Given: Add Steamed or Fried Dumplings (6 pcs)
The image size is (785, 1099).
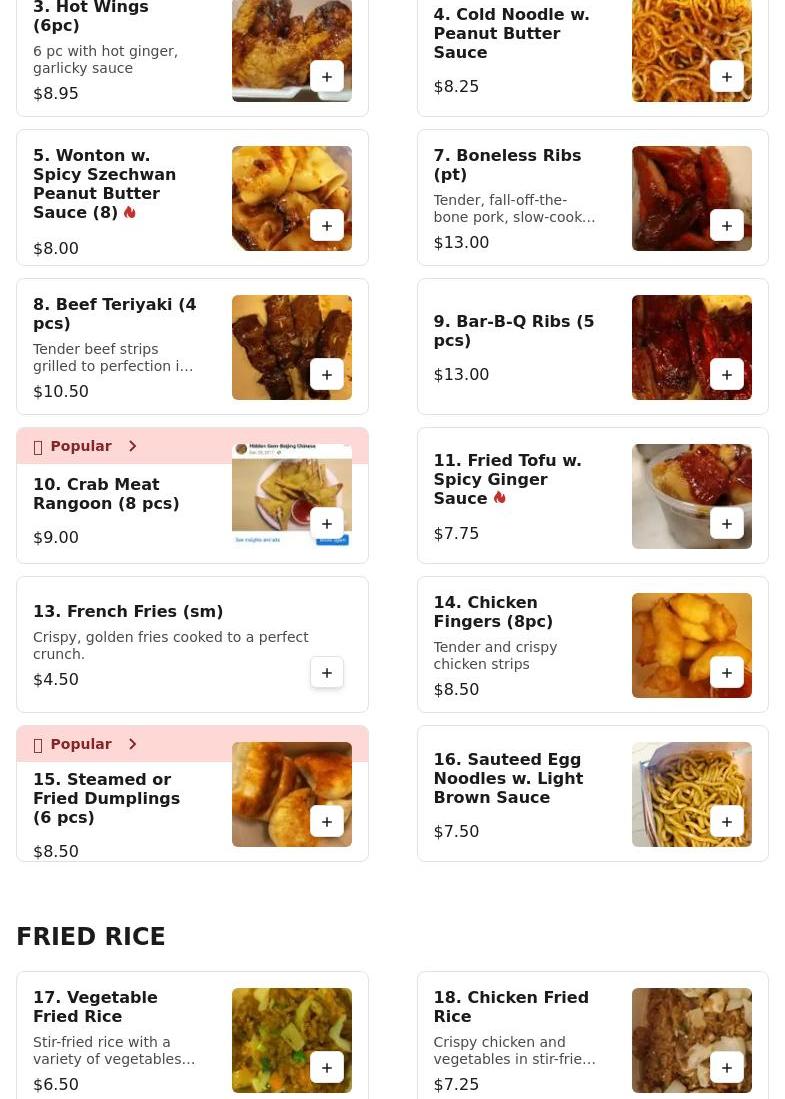Looking at the screenshot, I should click(x=327, y=822).
